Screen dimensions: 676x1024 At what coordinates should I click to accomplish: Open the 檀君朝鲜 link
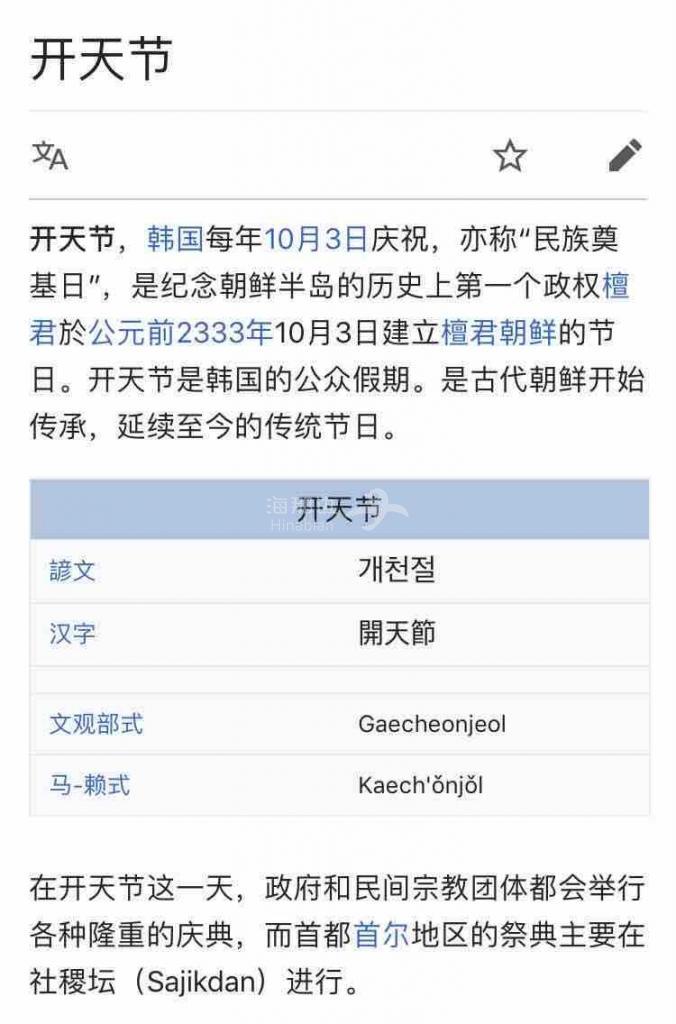pos(498,332)
